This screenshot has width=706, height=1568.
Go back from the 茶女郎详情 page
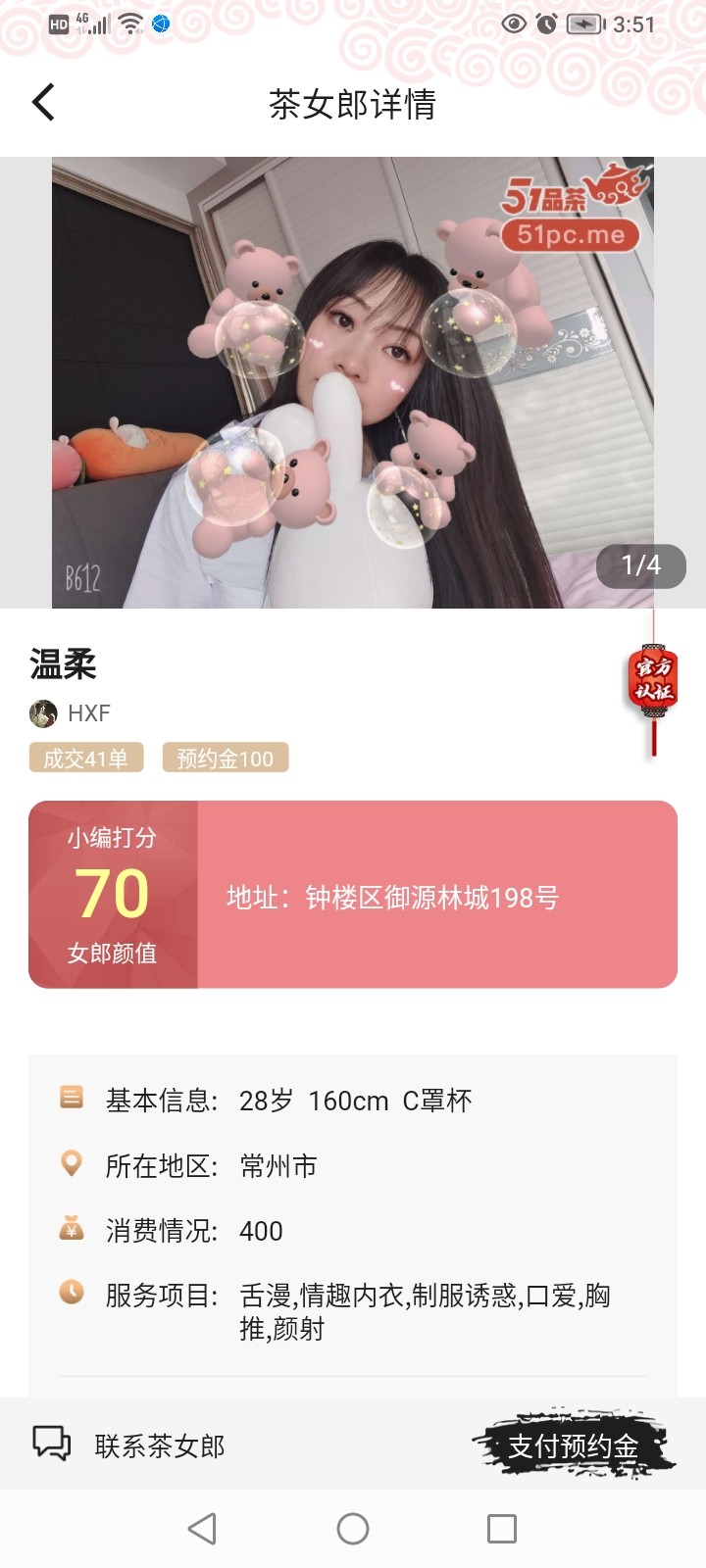coord(43,103)
